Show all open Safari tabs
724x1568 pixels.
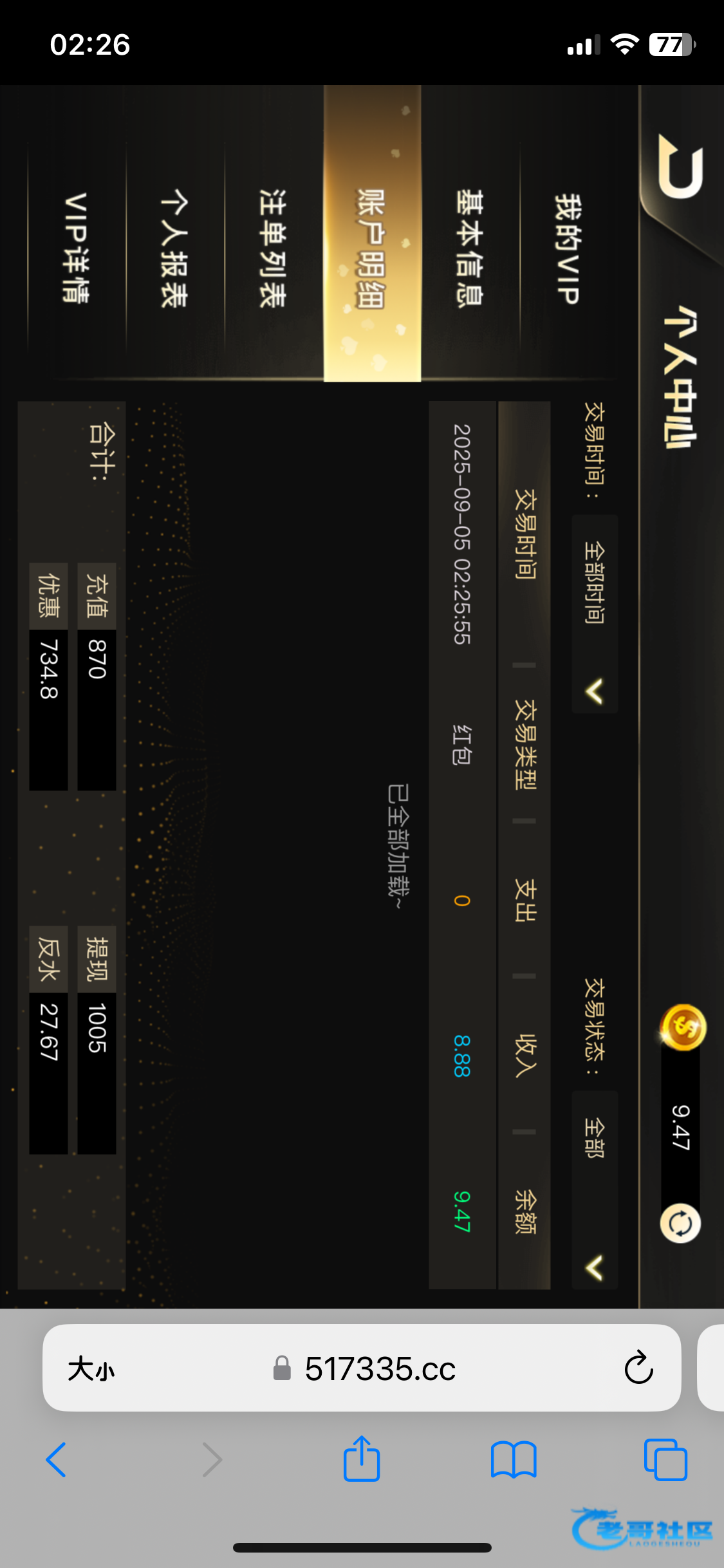pyautogui.click(x=665, y=1460)
